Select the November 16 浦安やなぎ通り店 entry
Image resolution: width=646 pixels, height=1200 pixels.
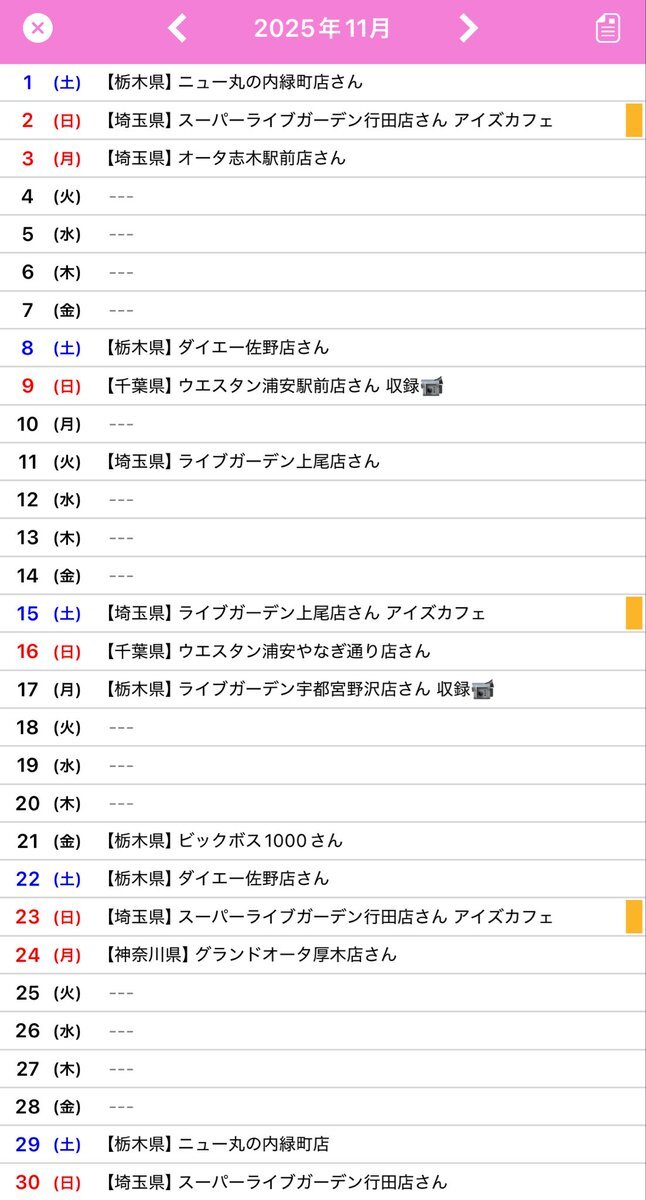323,651
